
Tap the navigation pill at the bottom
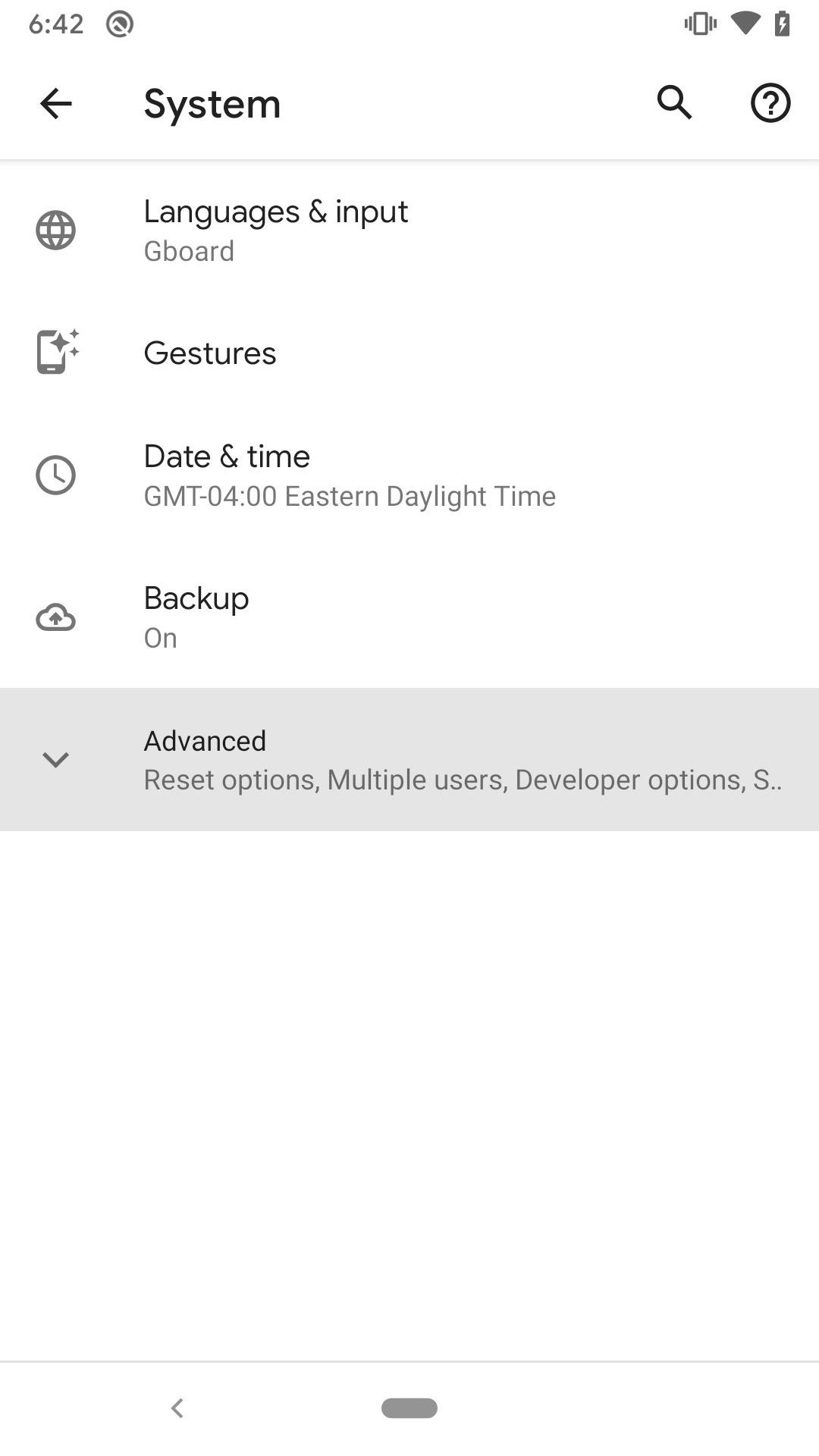409,1408
